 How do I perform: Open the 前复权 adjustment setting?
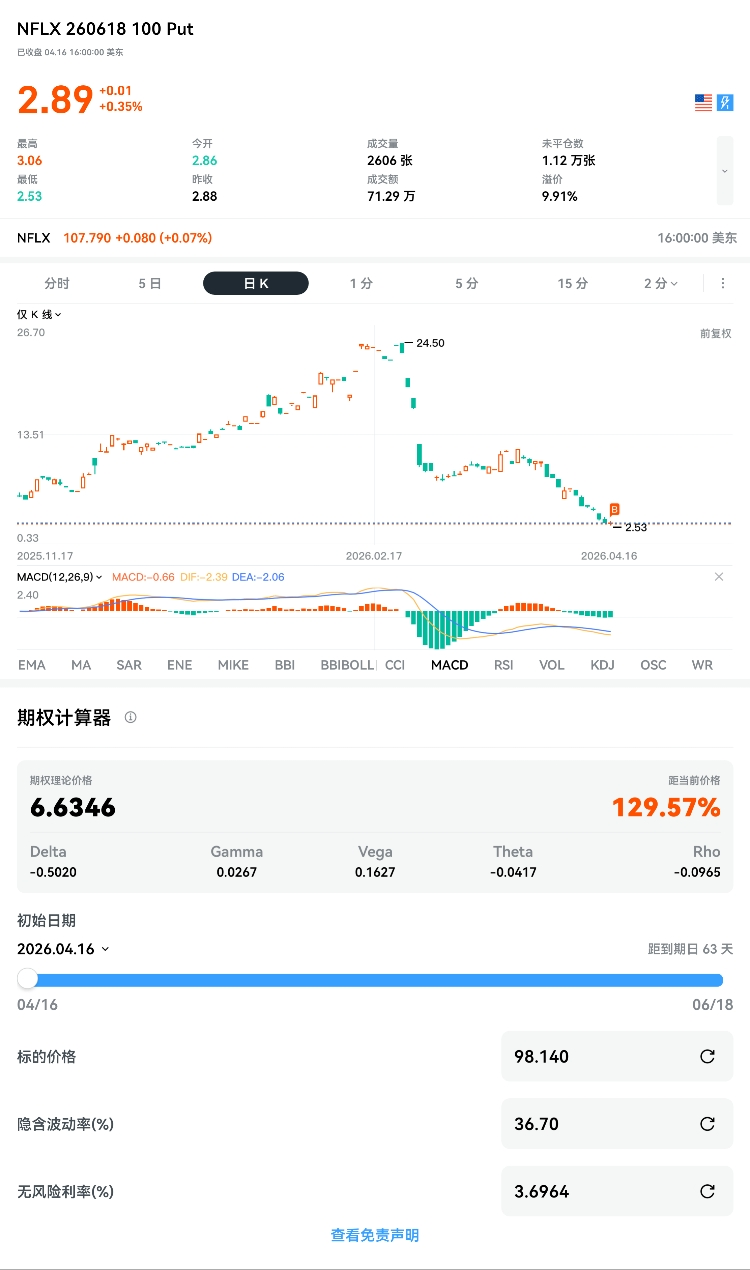click(x=715, y=333)
